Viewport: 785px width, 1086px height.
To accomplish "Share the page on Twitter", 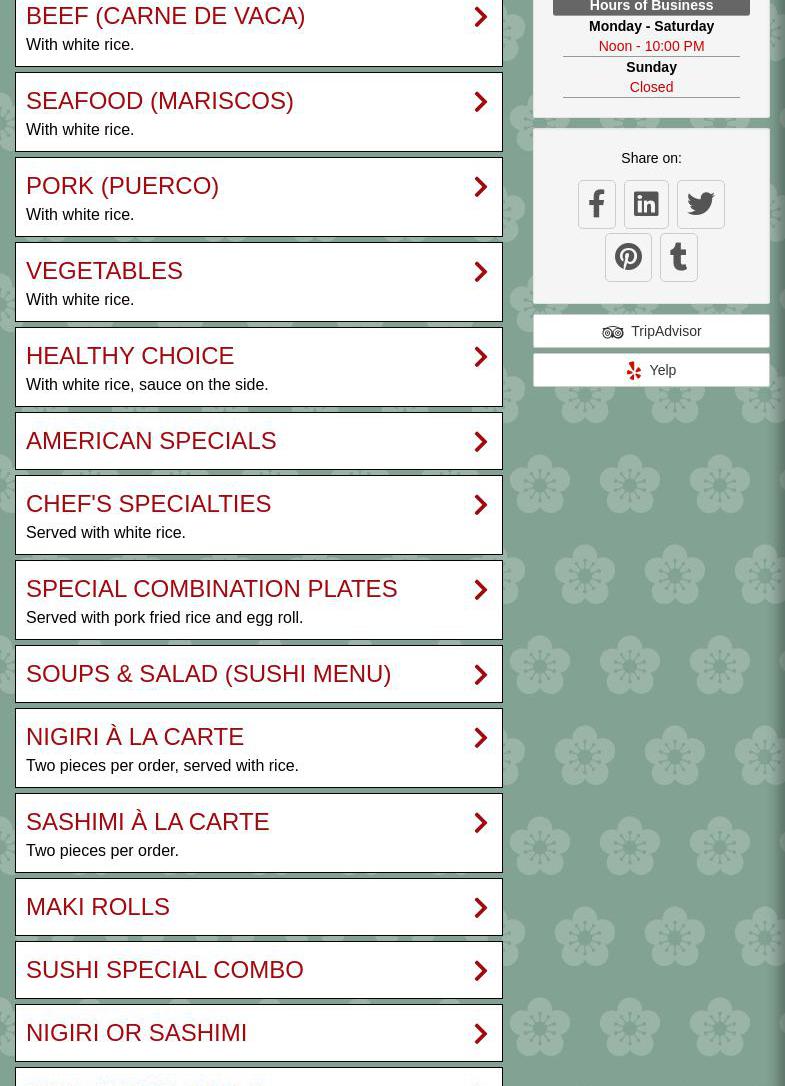I will tap(700, 204).
